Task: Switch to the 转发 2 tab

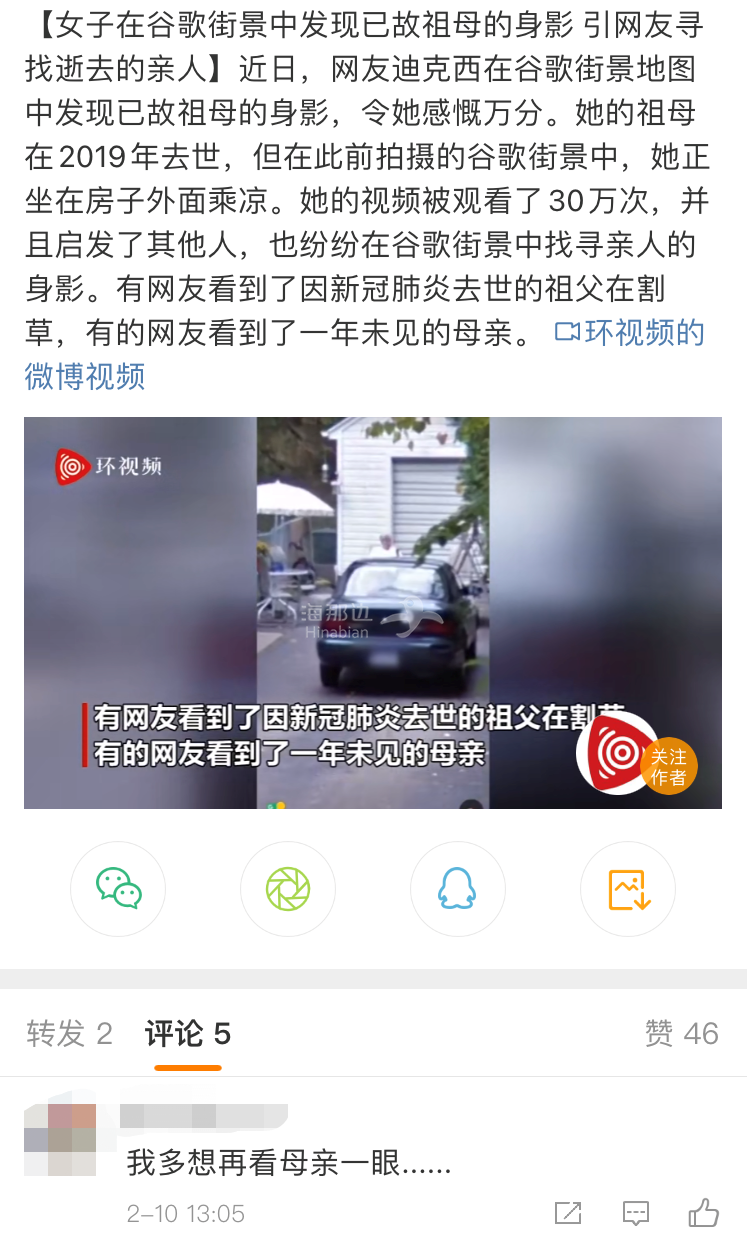Action: 69,1034
